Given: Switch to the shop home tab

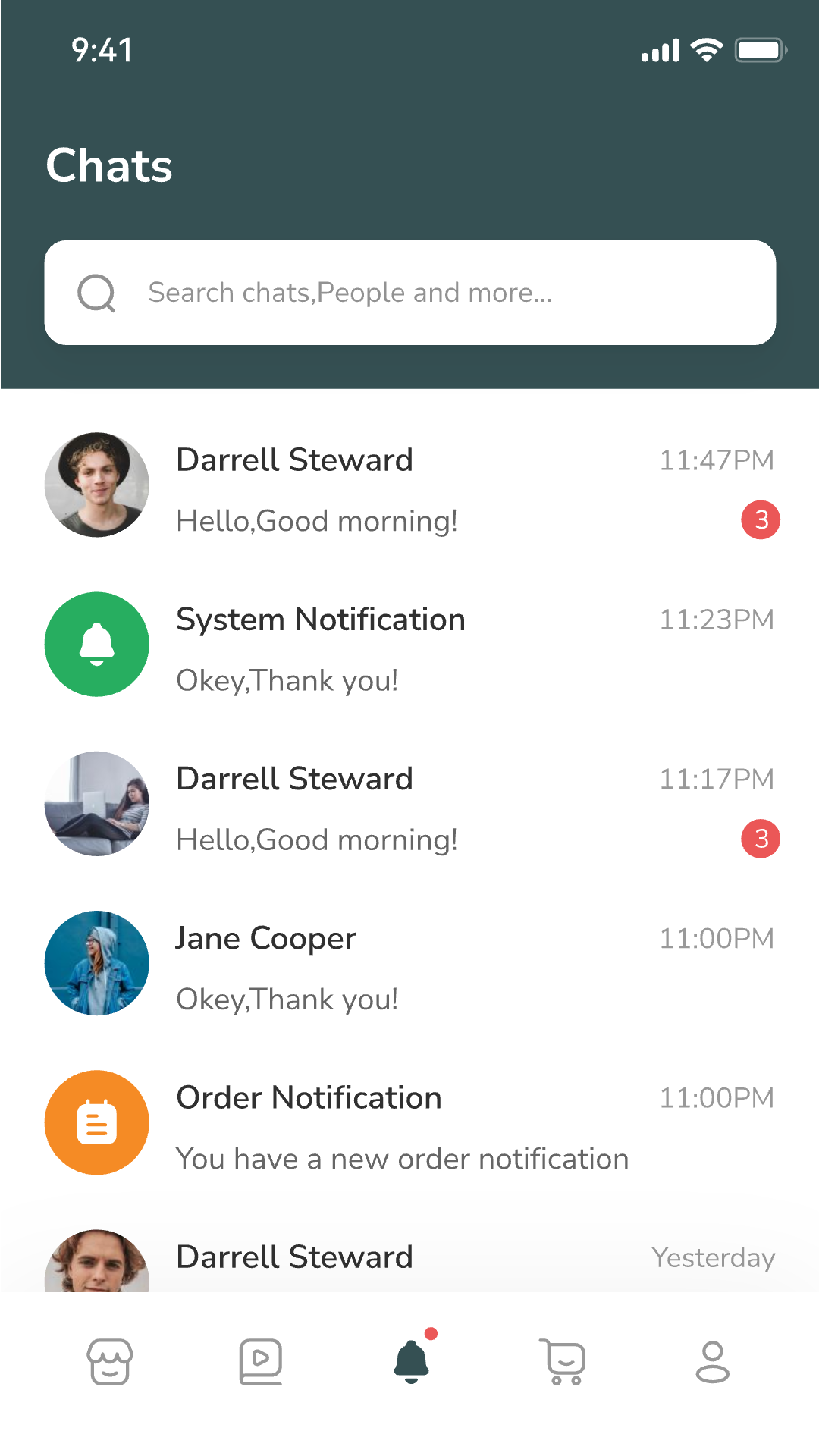Looking at the screenshot, I should (110, 1362).
